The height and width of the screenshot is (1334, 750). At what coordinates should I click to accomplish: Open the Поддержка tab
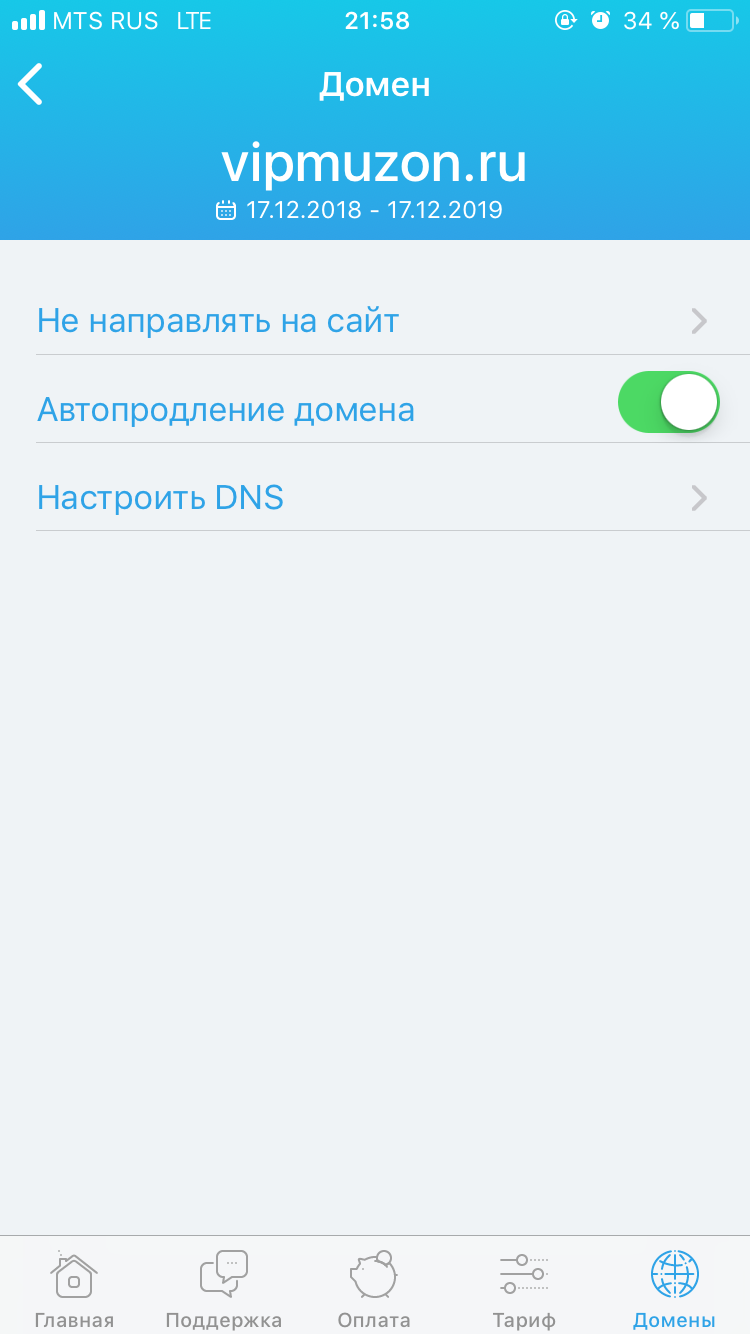[x=224, y=1289]
